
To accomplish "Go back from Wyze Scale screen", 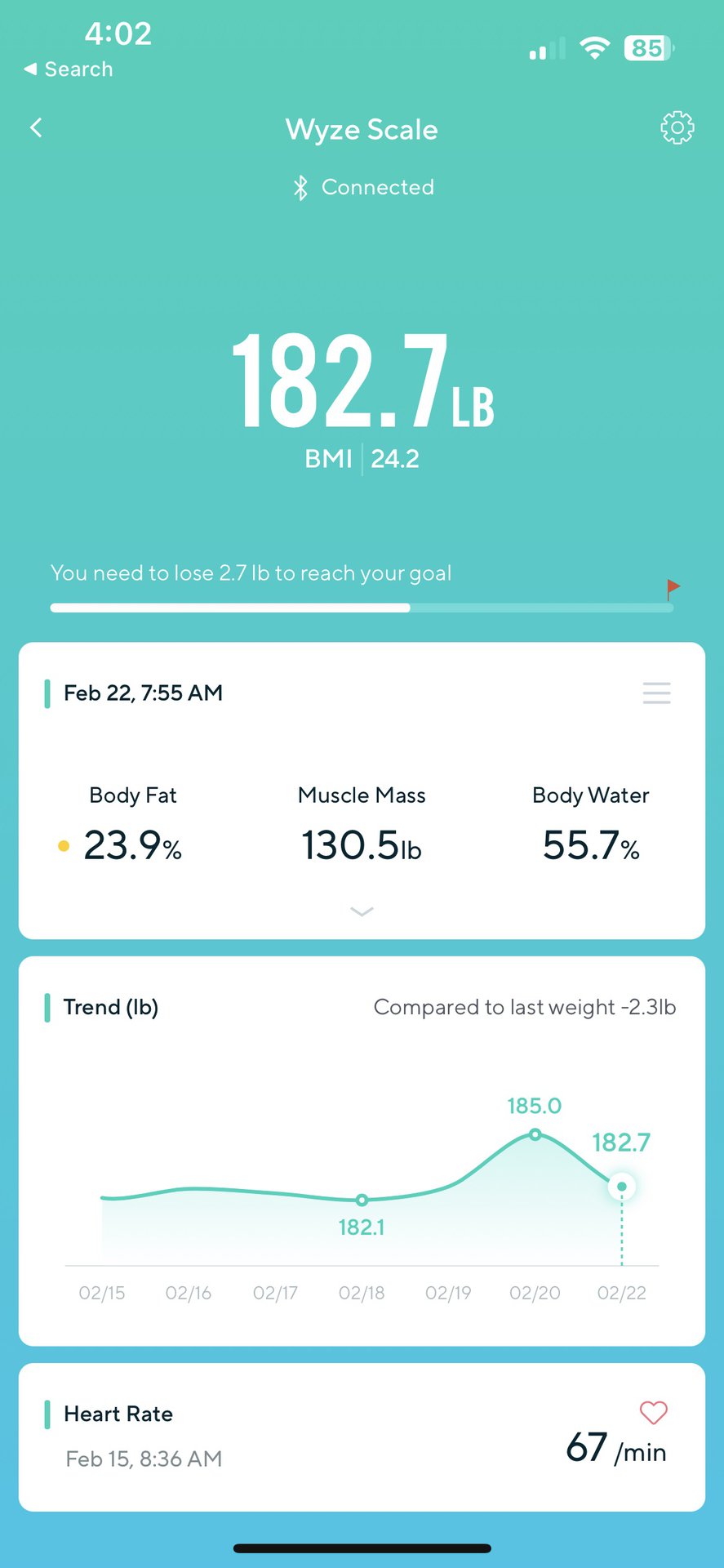I will [36, 128].
